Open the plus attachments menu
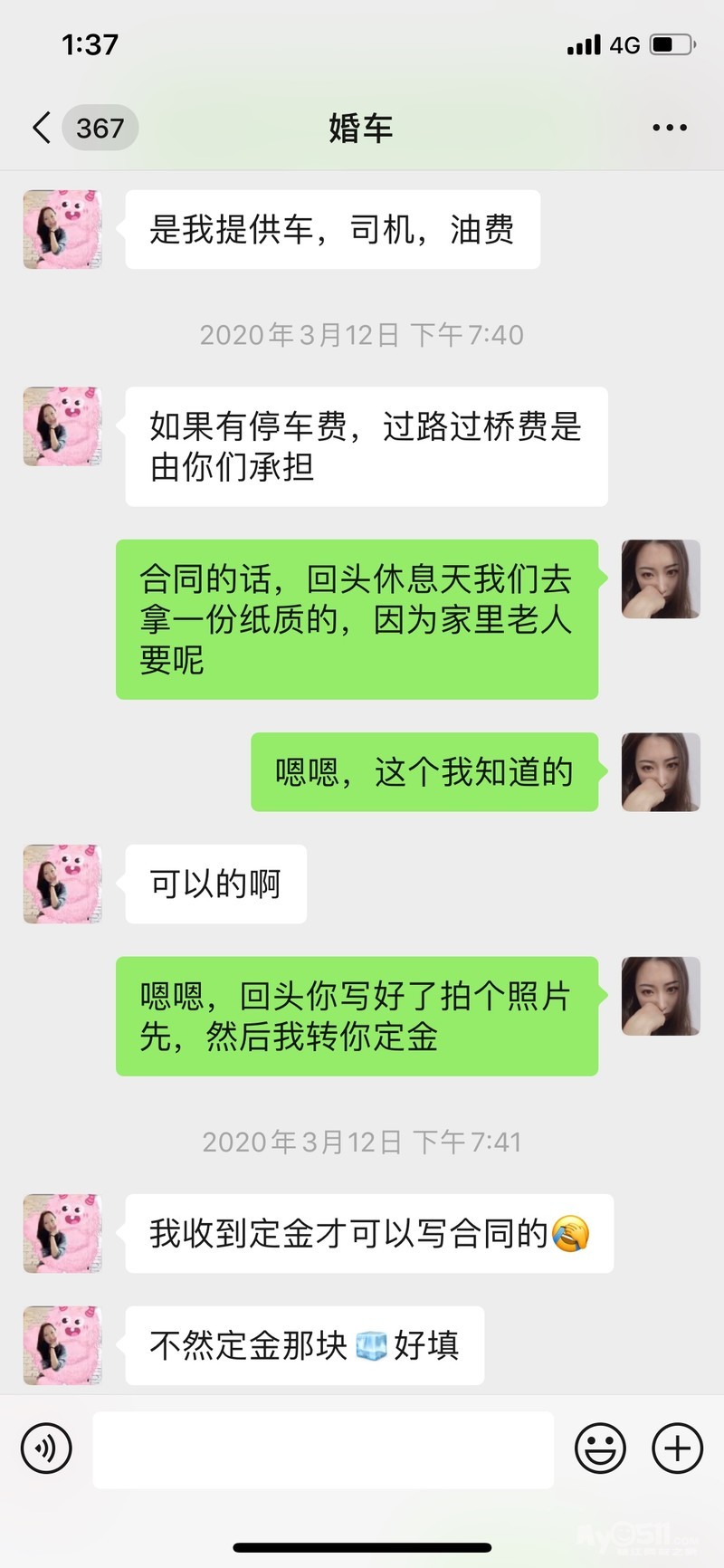The image size is (724, 1568). point(677,1448)
